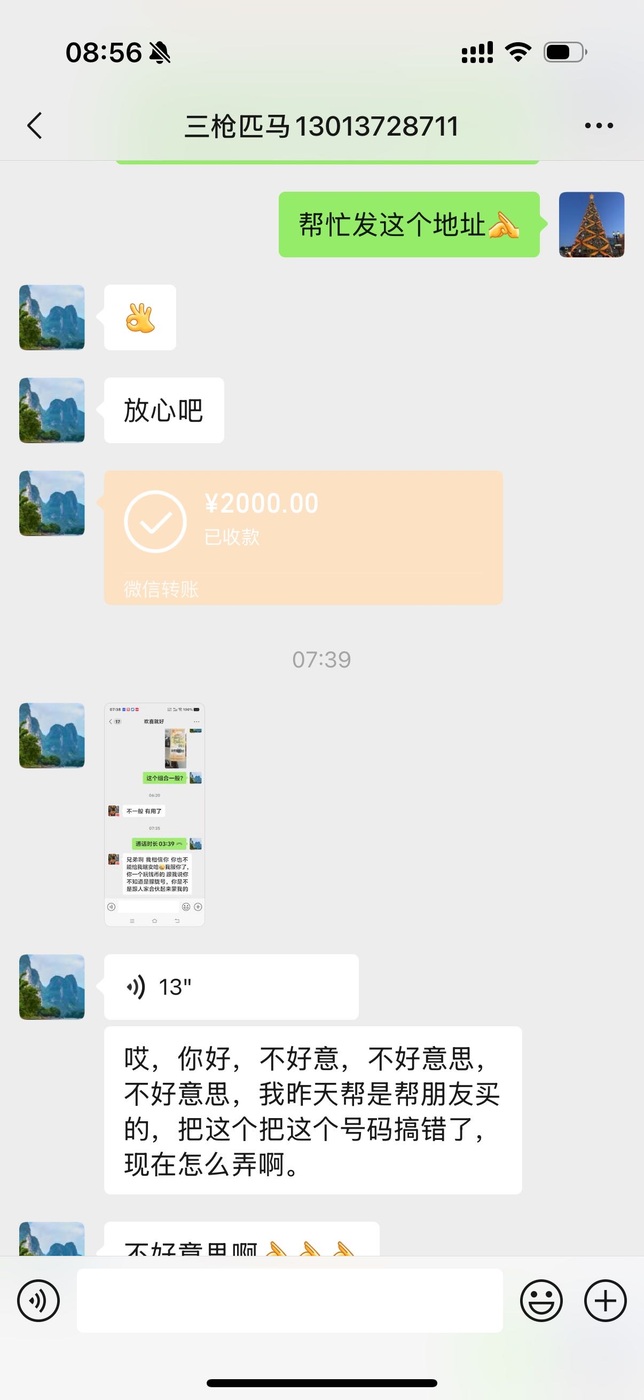Open the ¥2000.00 transfer receipt
The image size is (644, 1400).
303,538
